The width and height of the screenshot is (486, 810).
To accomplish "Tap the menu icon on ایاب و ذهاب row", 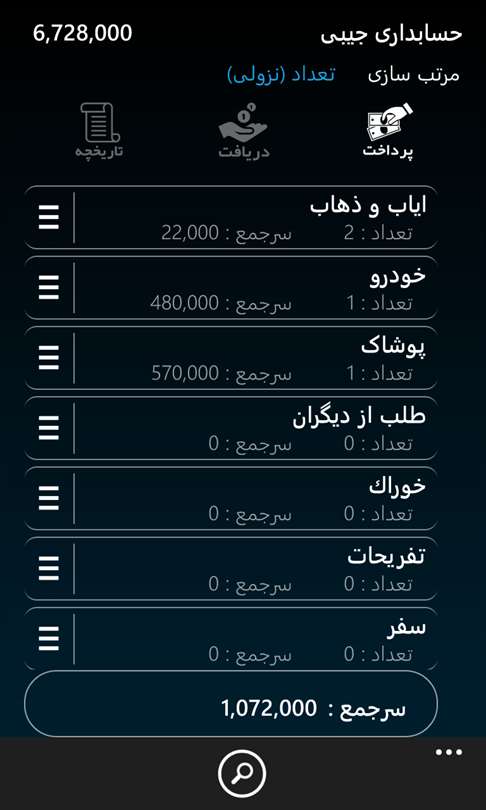I will coord(49,217).
